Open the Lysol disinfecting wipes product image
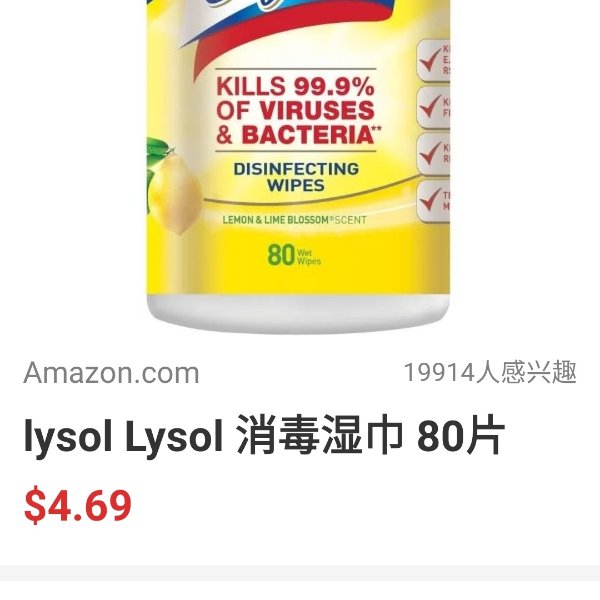The width and height of the screenshot is (600, 600). point(300,165)
